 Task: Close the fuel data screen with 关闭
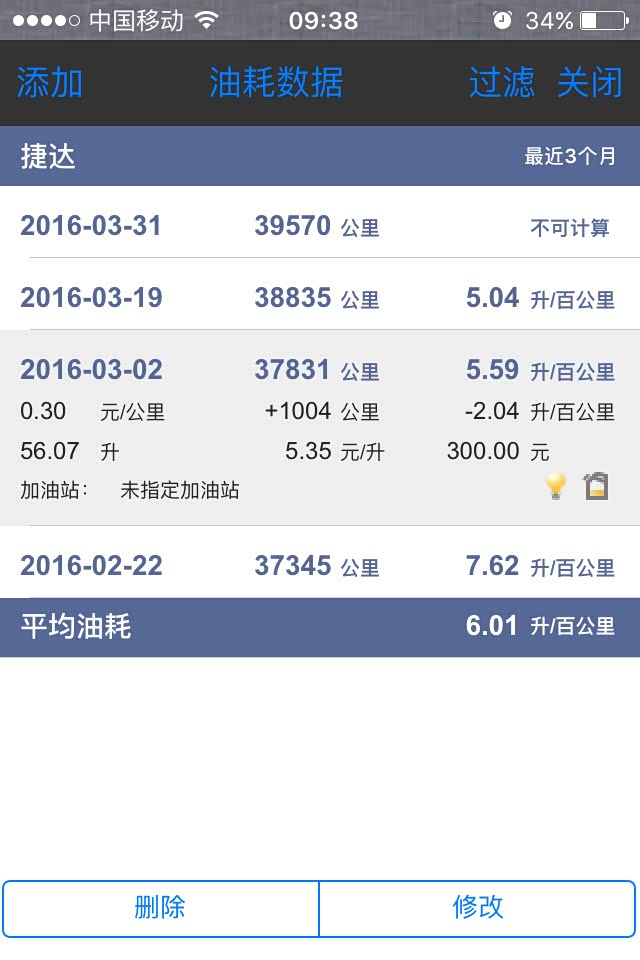(x=590, y=83)
